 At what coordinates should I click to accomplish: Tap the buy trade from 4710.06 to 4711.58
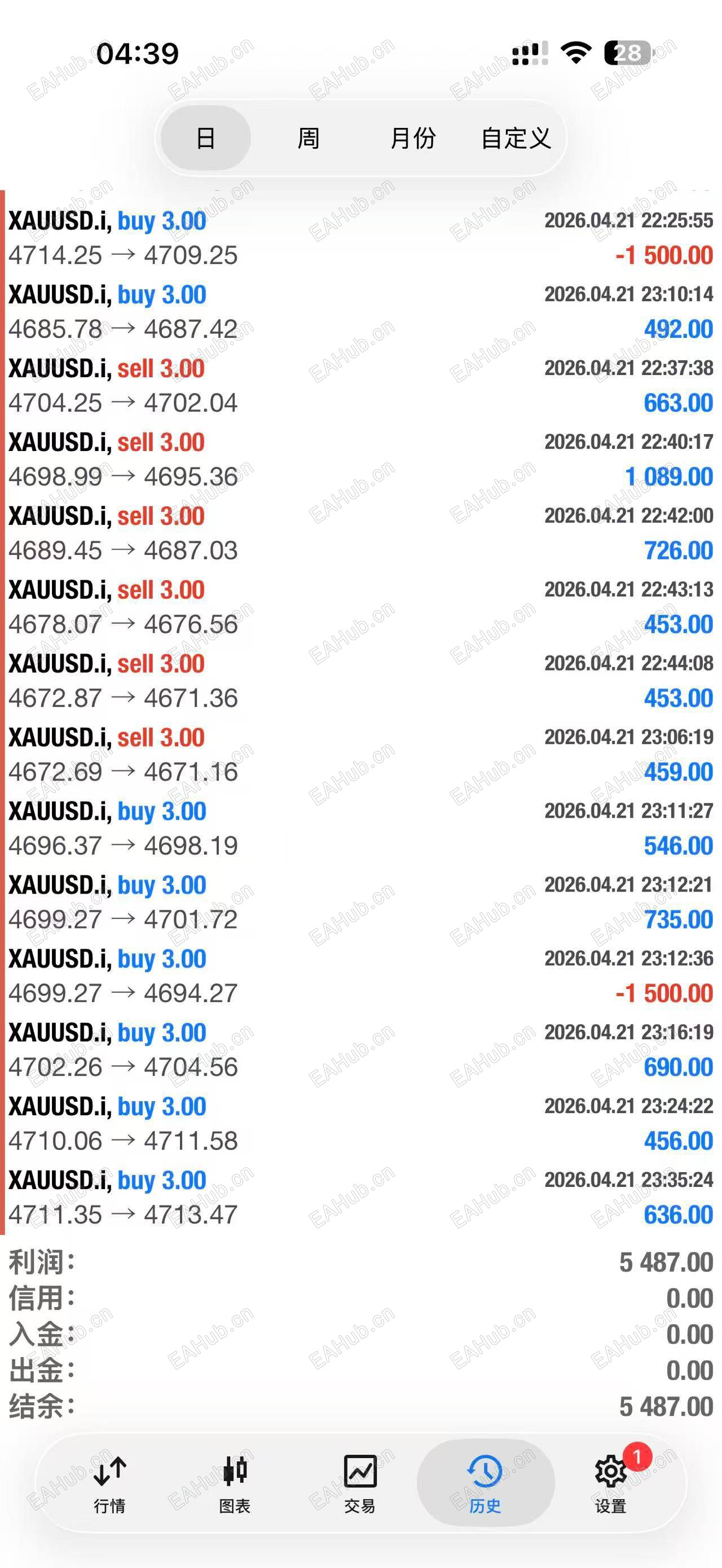pos(360,1124)
